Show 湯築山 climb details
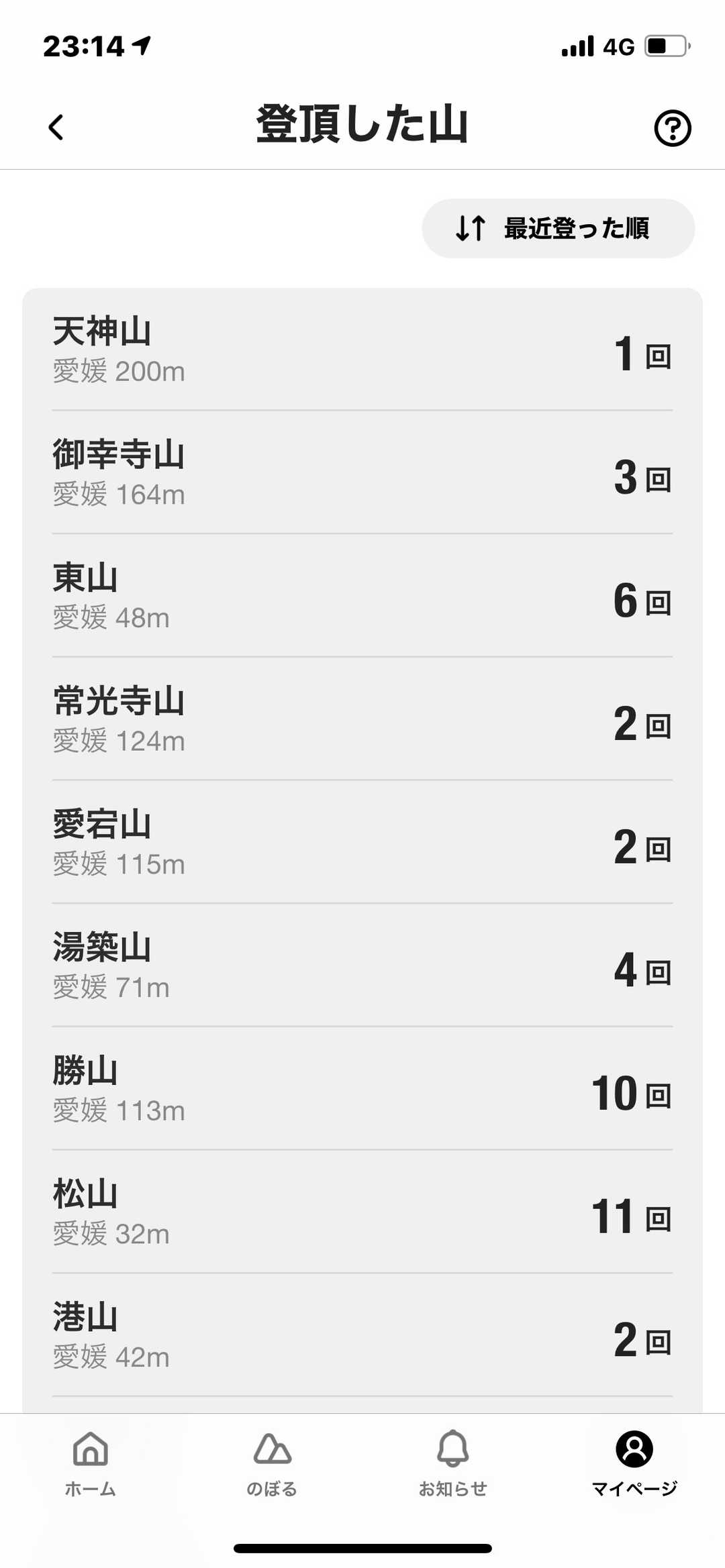The height and width of the screenshot is (1568, 725). [362, 966]
